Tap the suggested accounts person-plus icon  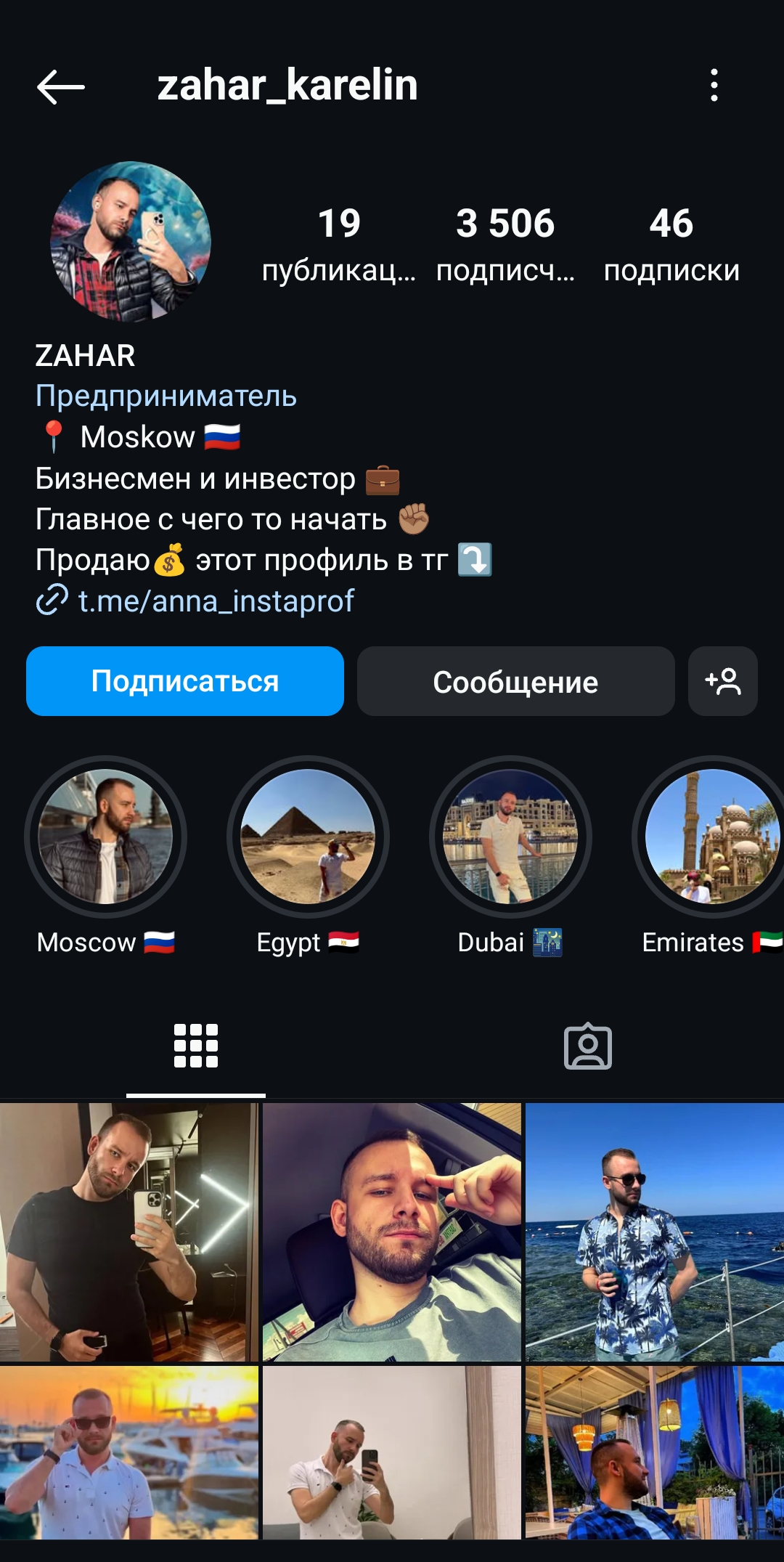coord(728,681)
